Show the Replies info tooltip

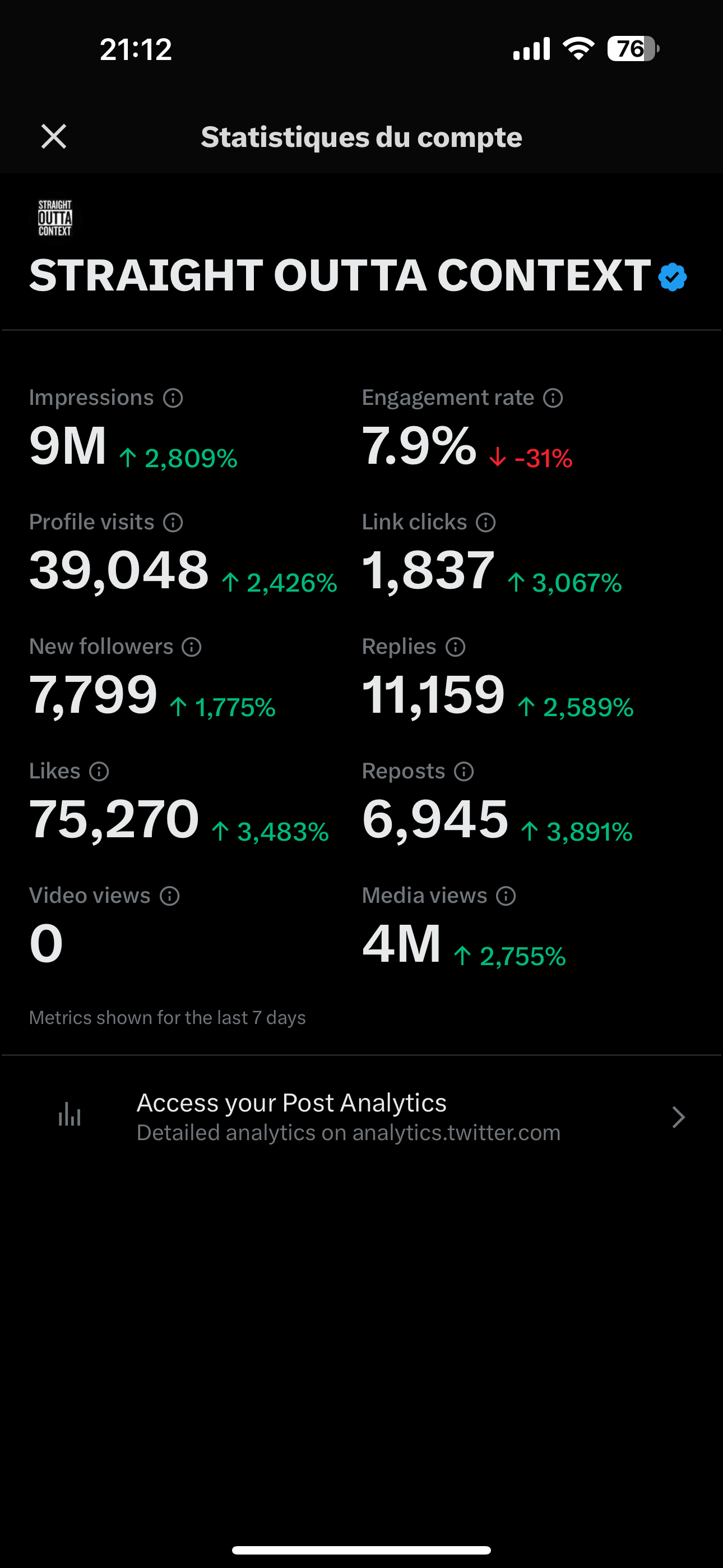[x=455, y=647]
